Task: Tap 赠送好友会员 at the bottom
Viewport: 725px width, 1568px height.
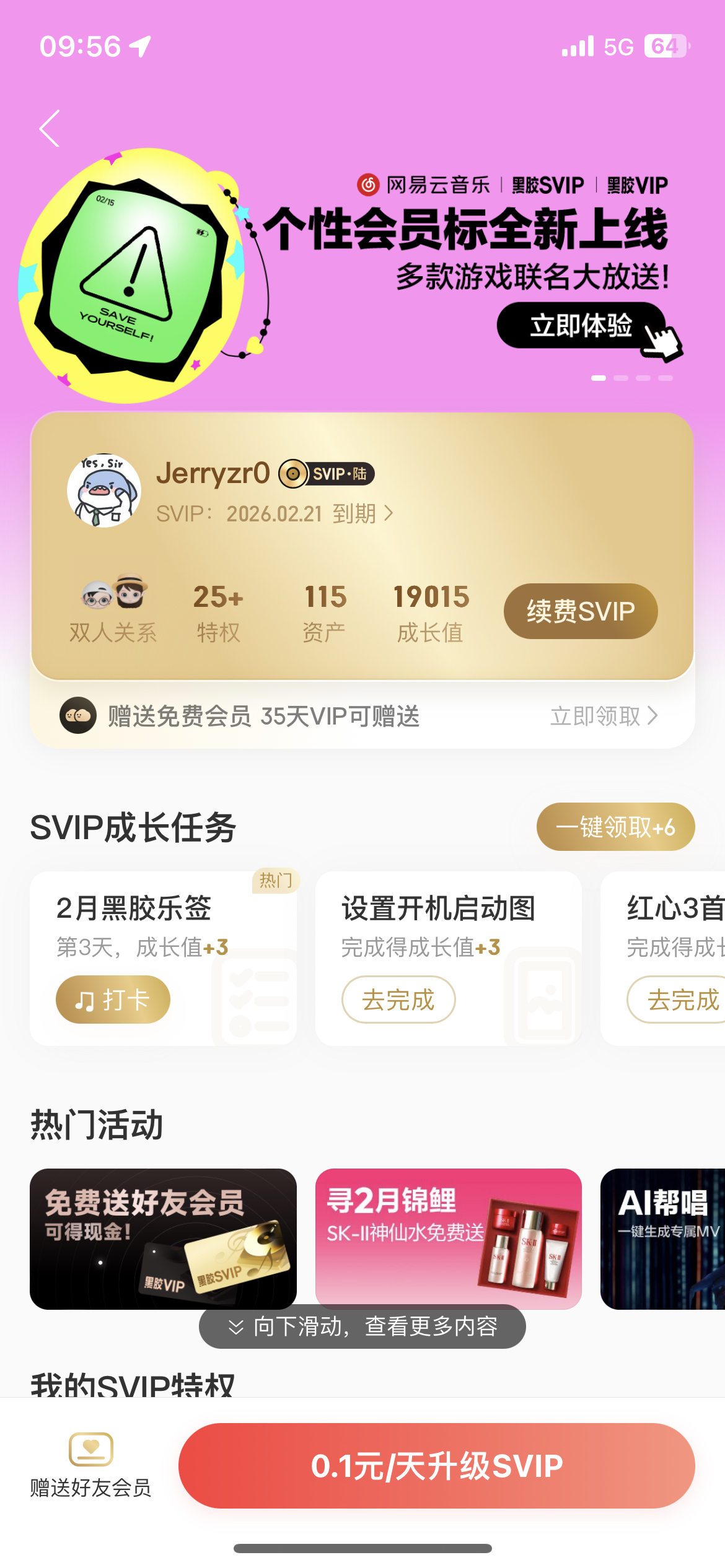Action: coord(90,1465)
